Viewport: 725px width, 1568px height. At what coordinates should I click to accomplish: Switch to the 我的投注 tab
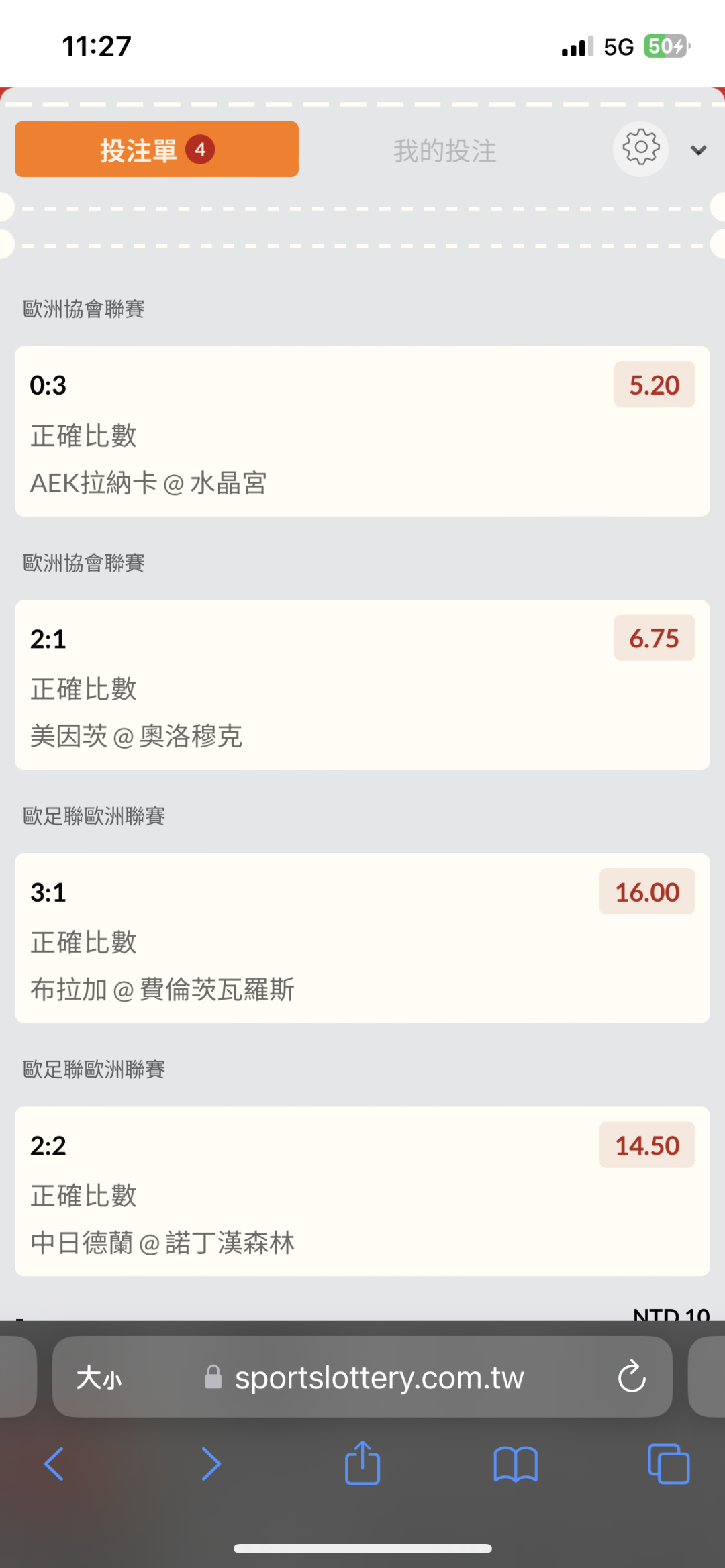pos(444,151)
